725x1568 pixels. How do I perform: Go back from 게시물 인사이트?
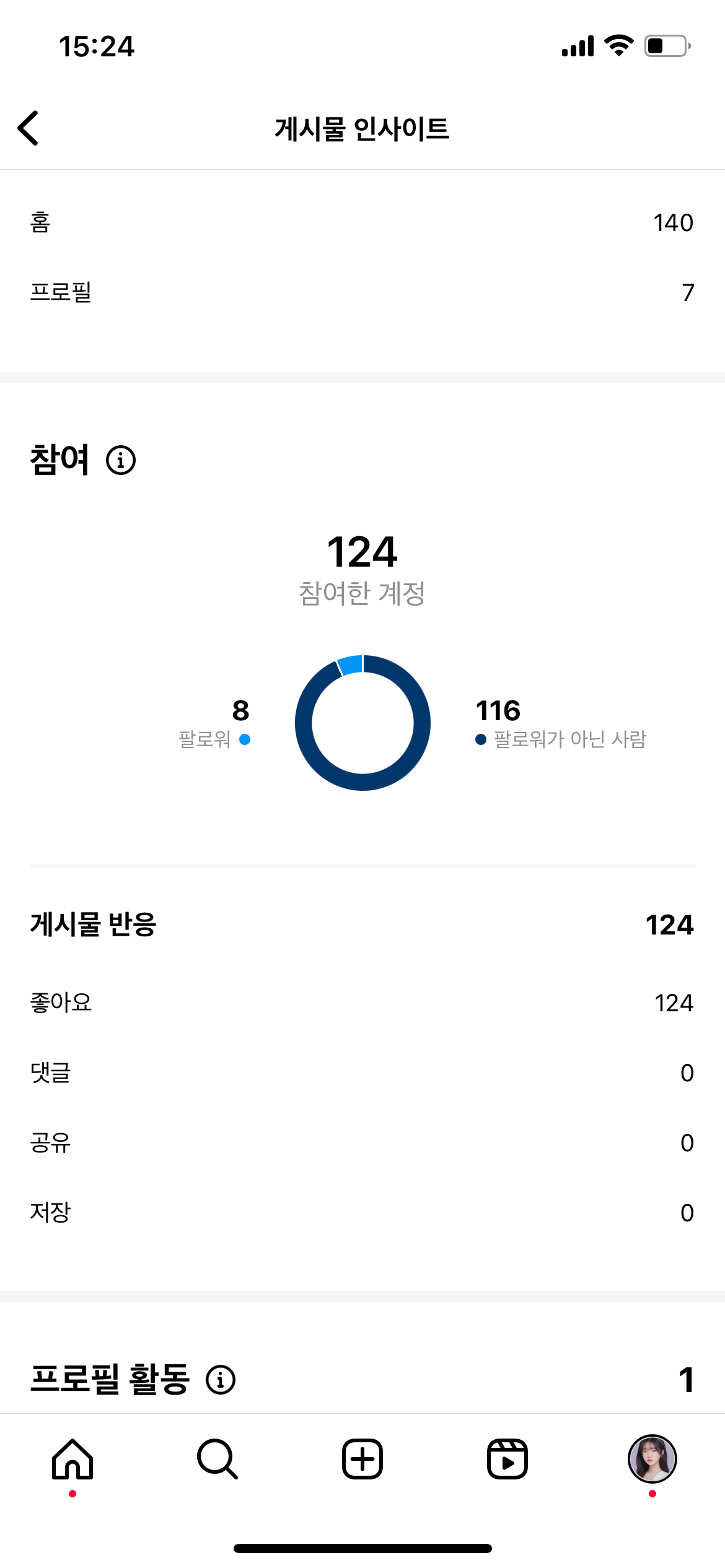tap(29, 128)
